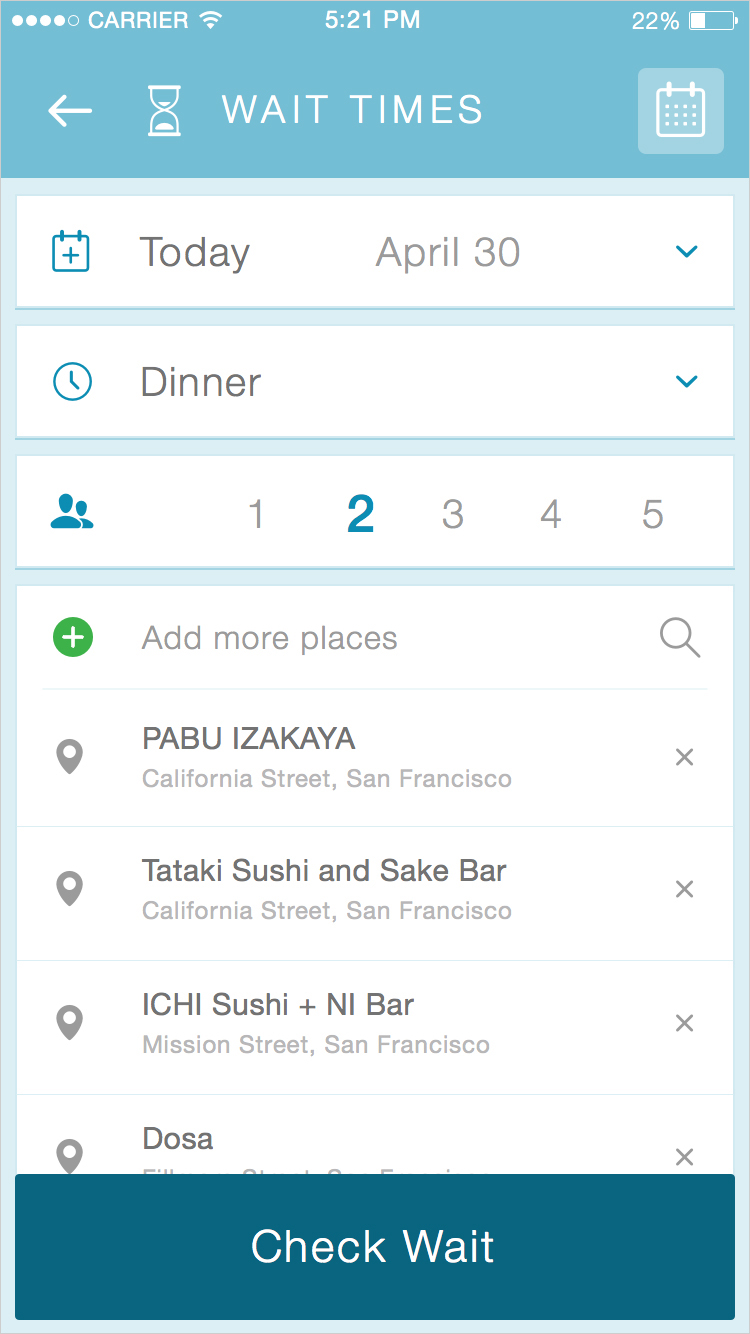
Task: Open the ICHI Sushi + NI Bar row
Action: [375, 1027]
